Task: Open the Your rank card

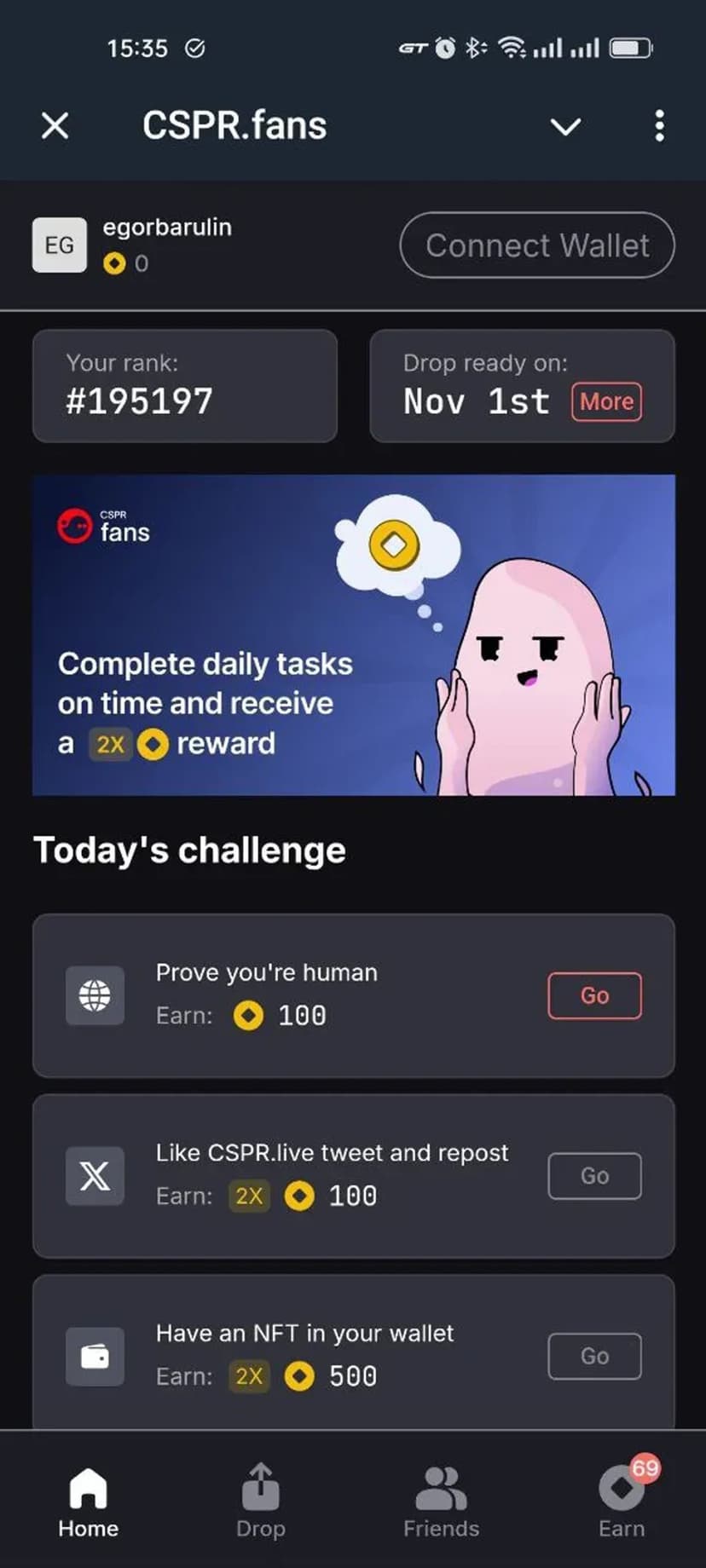Action: click(x=185, y=386)
